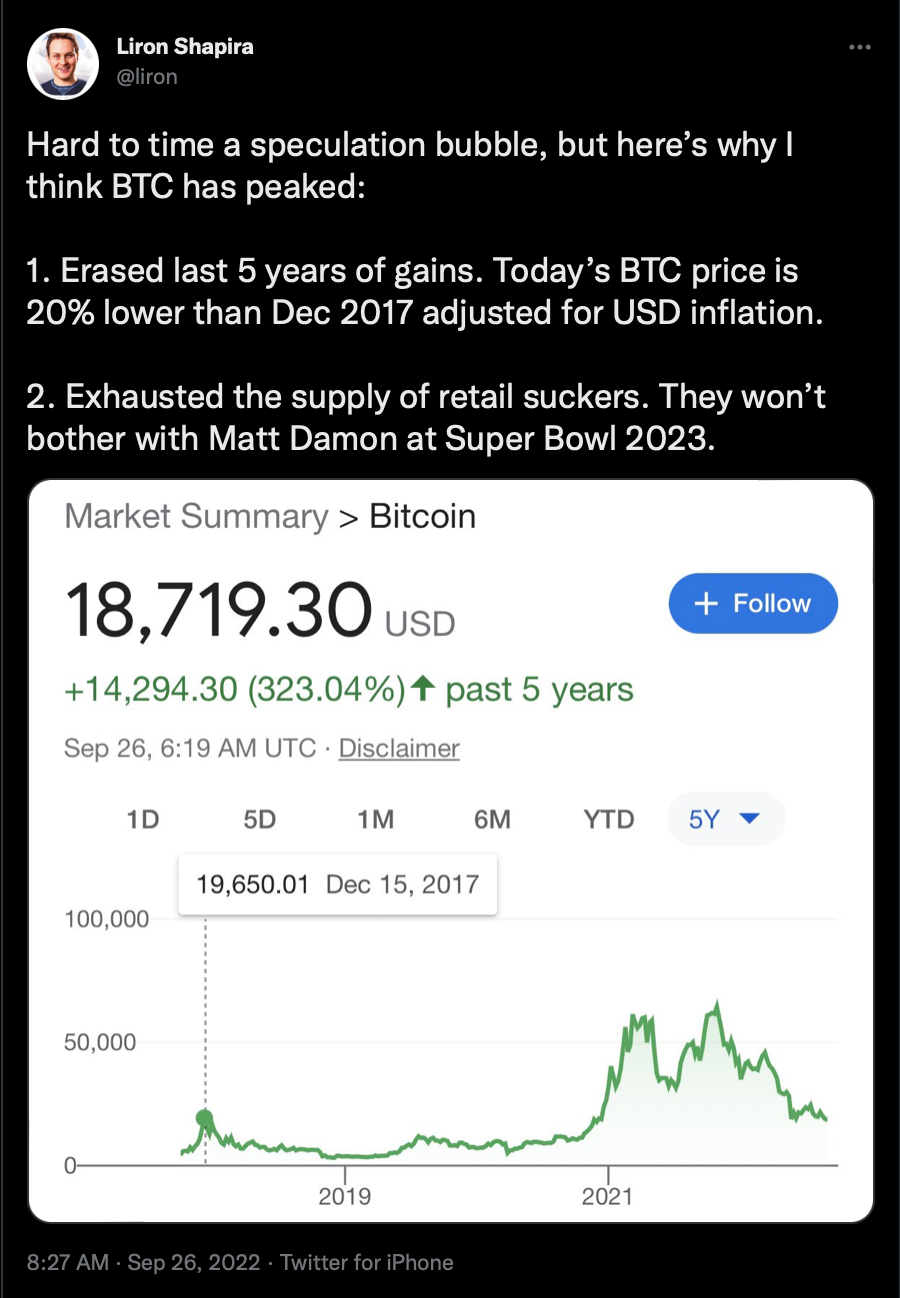Switch to the 5D chart view
Image resolution: width=900 pixels, height=1298 pixels.
click(259, 819)
